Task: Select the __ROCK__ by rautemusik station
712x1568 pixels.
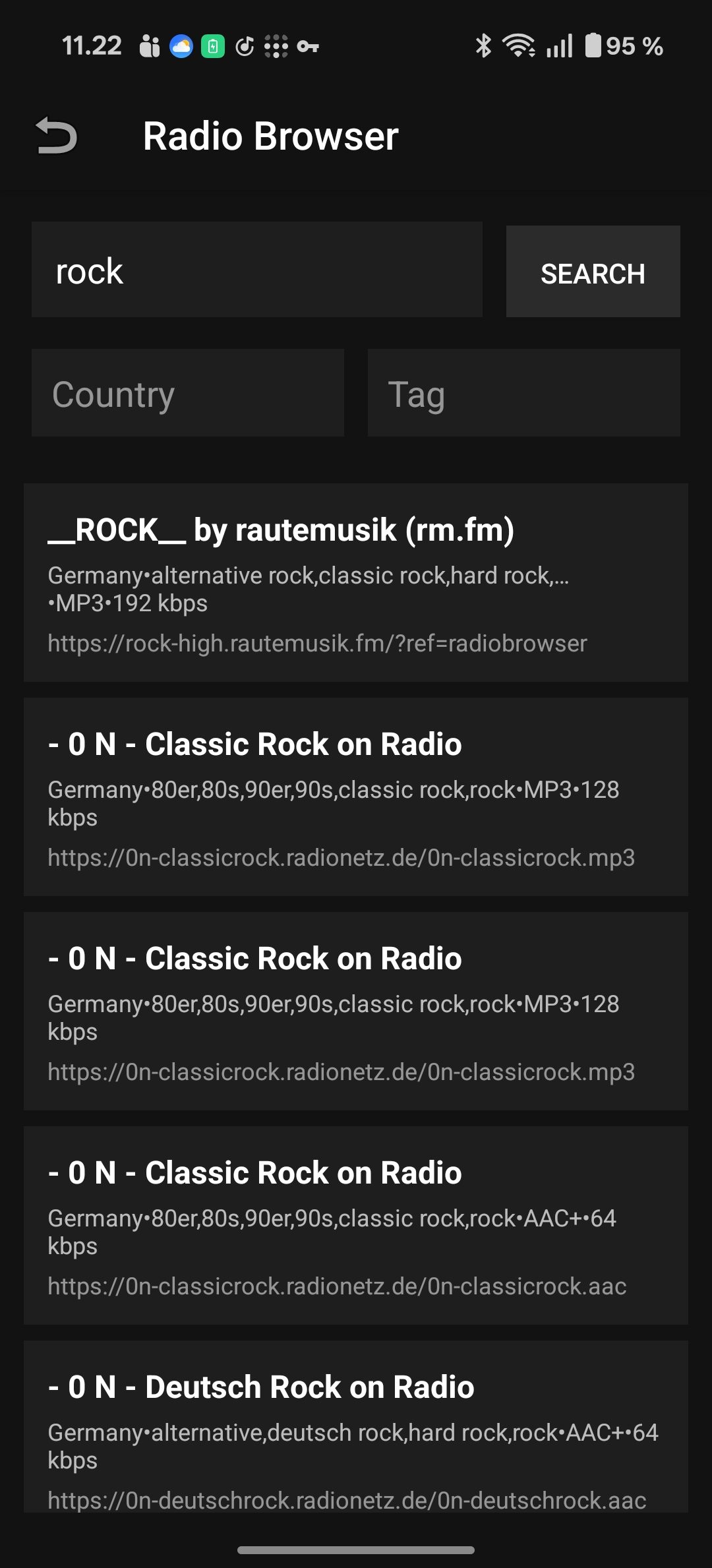Action: pyautogui.click(x=356, y=582)
